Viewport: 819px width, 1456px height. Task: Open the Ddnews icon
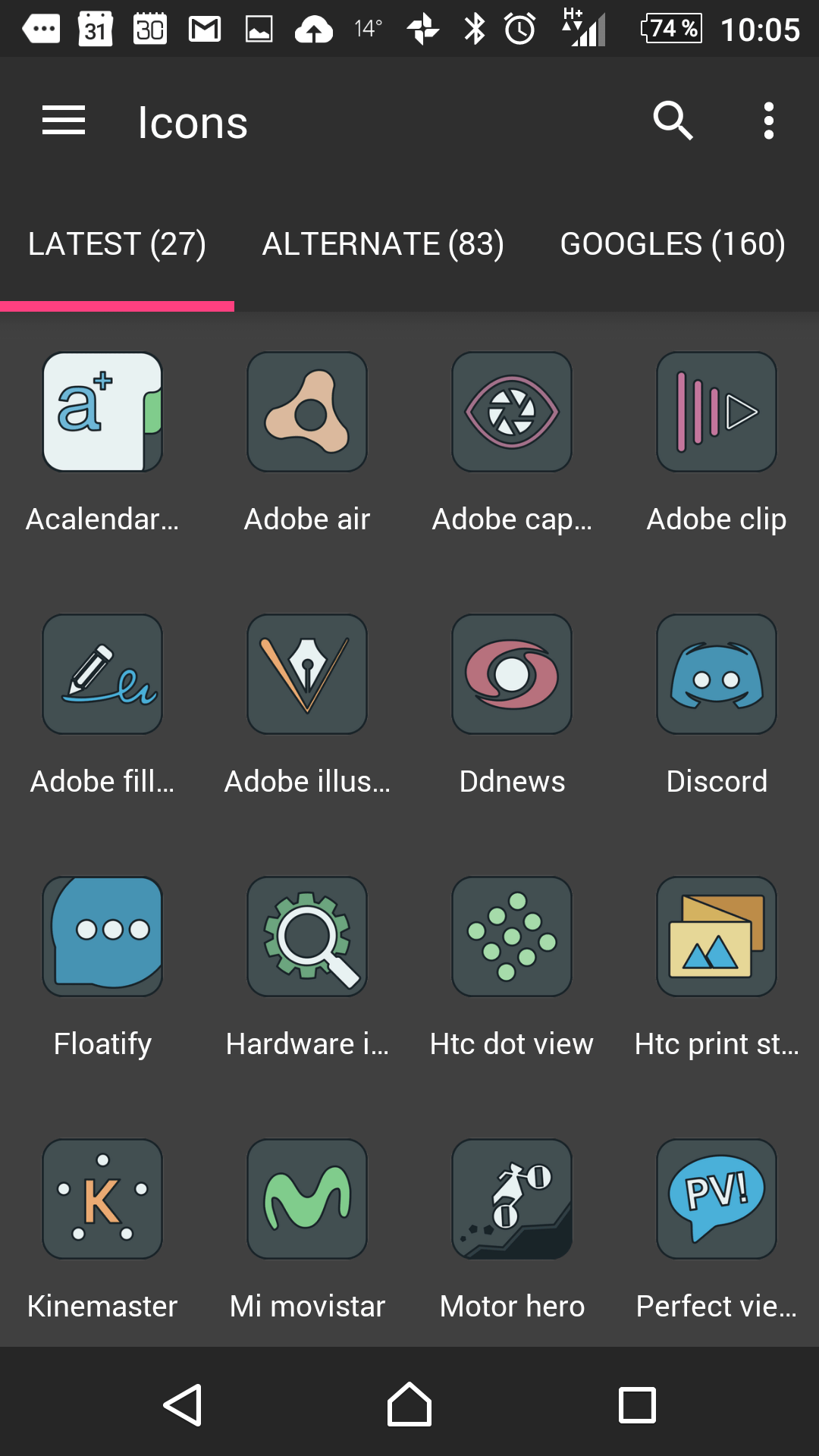[512, 674]
